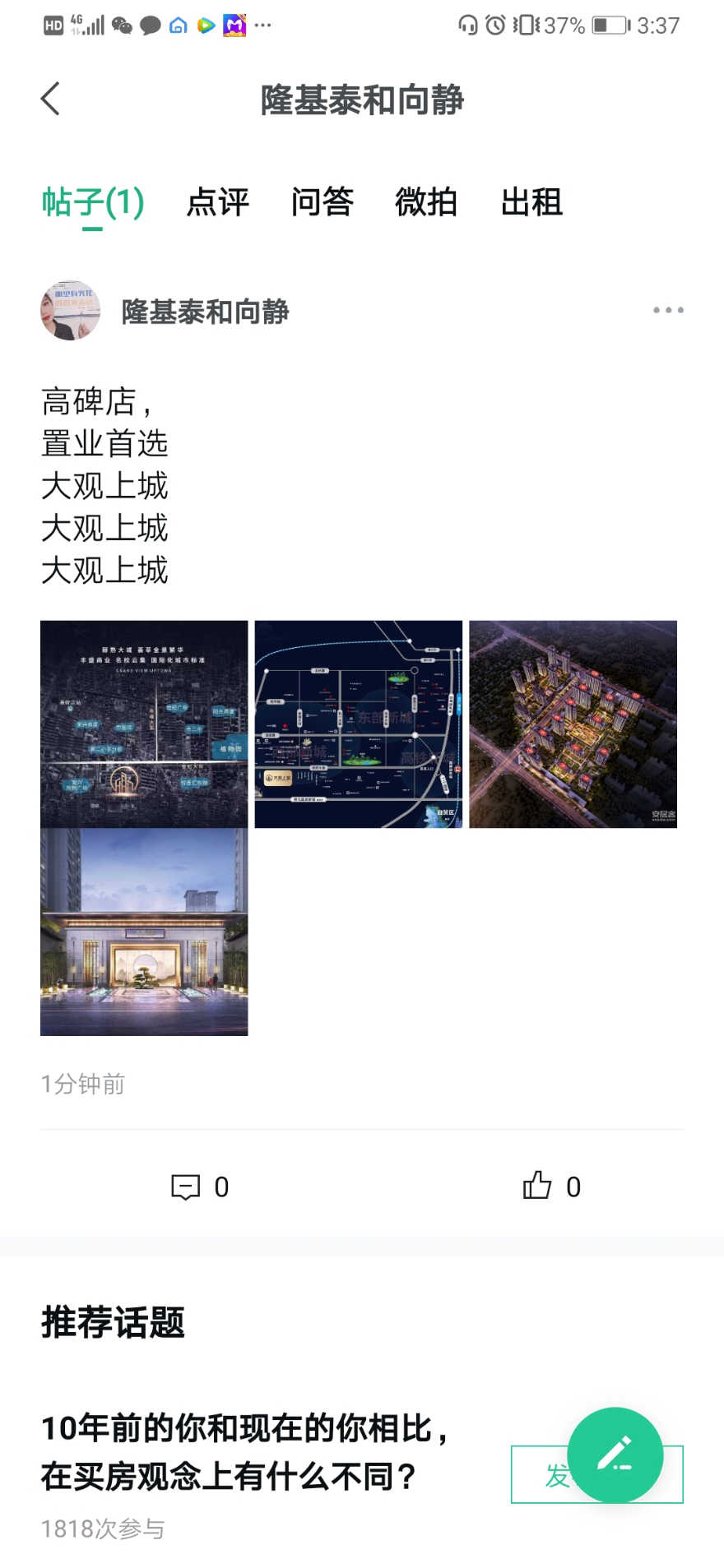The width and height of the screenshot is (724, 1568).
Task: Go back using the top arrow
Action: 50,99
